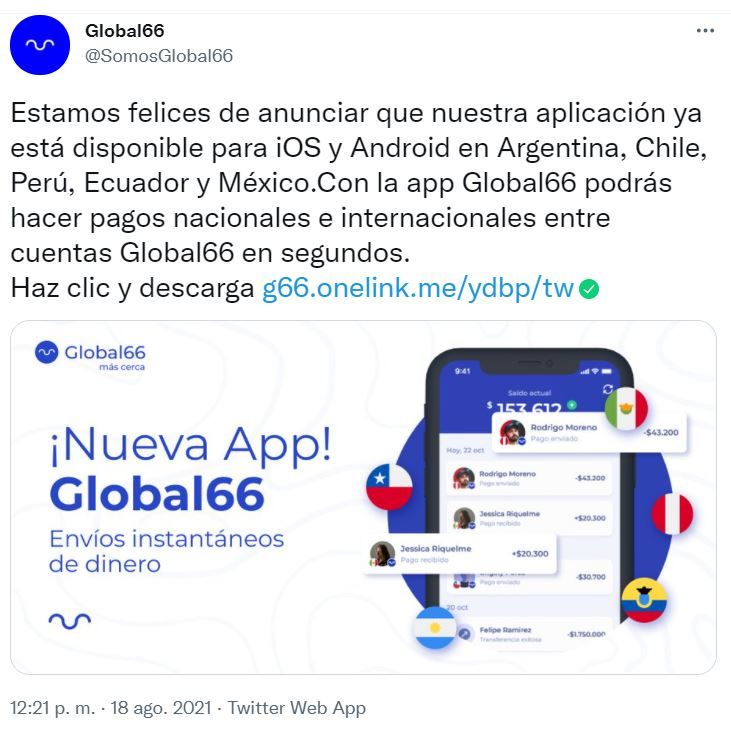Open the tweet's overflow menu
This screenshot has height=736, width=731.
(x=704, y=31)
